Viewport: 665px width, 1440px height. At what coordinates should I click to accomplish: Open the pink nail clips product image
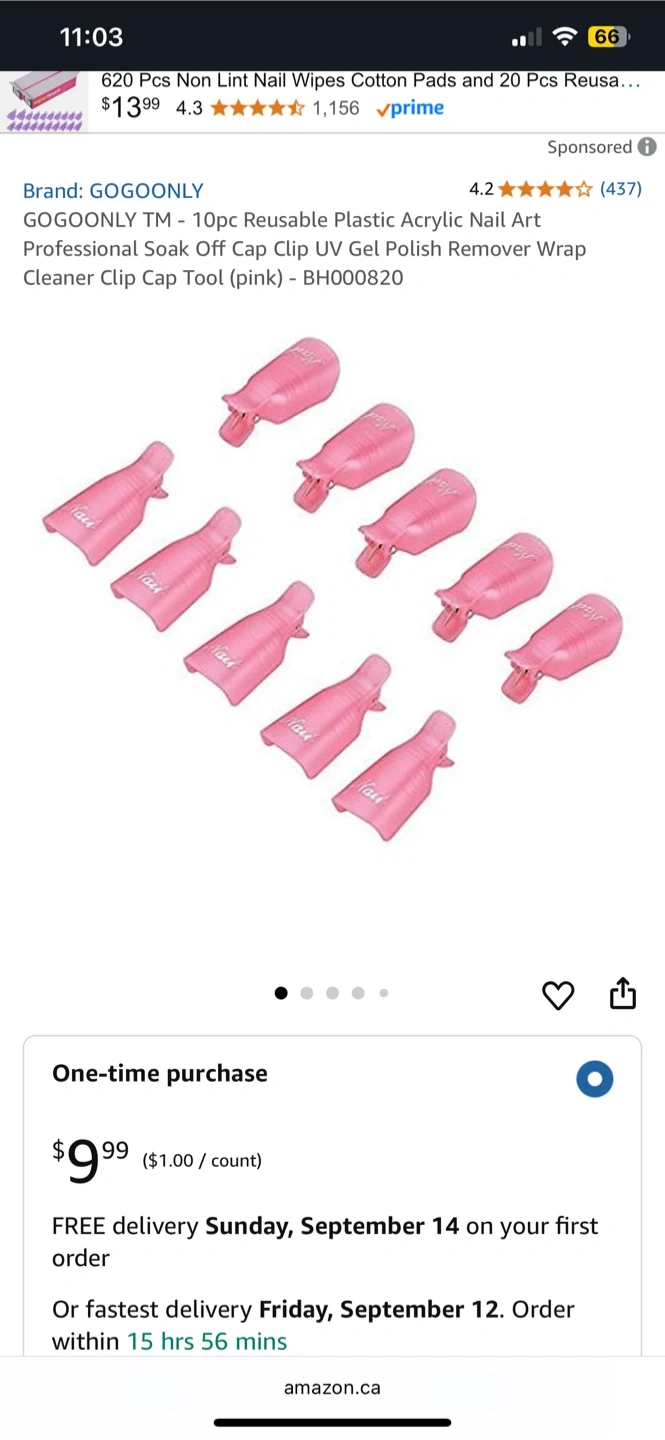pyautogui.click(x=332, y=590)
